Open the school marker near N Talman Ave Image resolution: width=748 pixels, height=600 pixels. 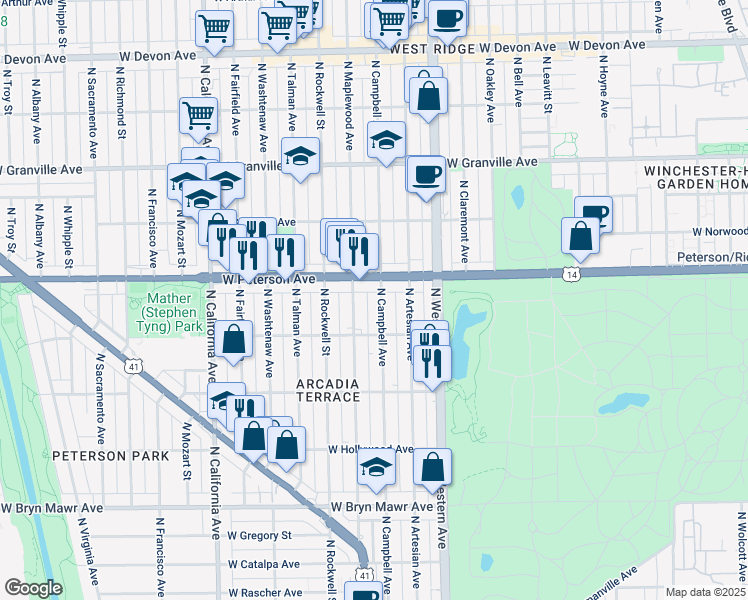coord(299,156)
